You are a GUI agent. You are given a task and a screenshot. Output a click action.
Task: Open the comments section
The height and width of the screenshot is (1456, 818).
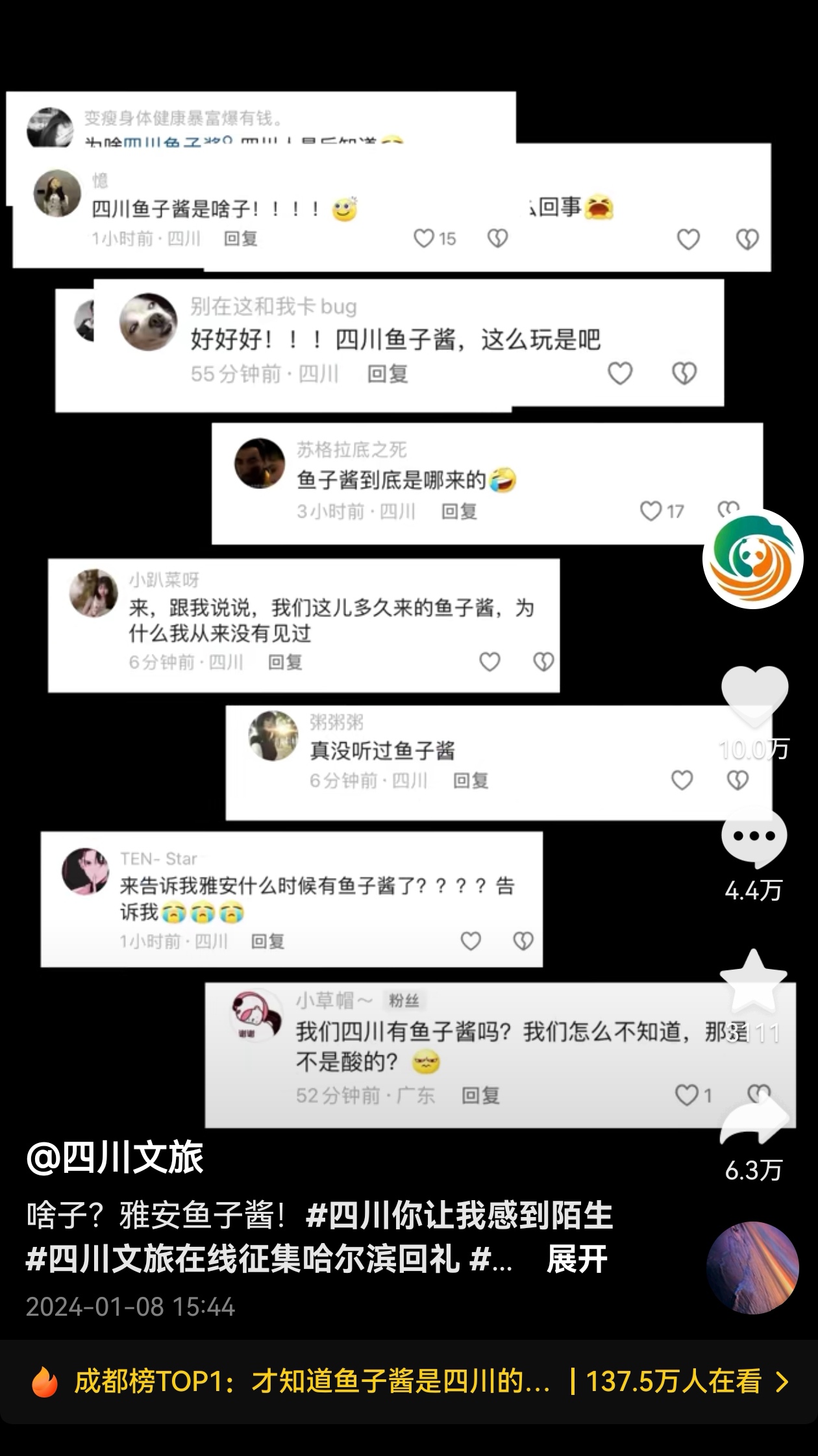click(x=754, y=839)
